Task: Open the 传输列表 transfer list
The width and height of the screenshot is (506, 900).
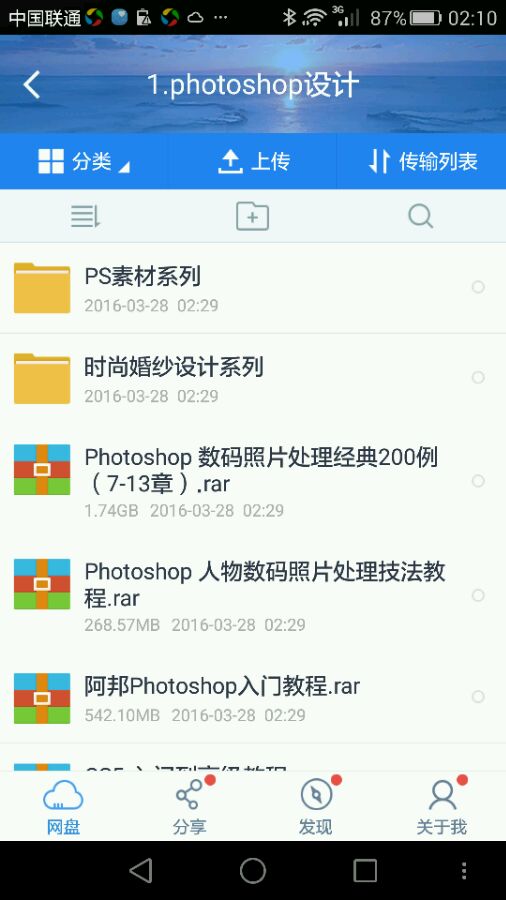Action: click(422, 161)
